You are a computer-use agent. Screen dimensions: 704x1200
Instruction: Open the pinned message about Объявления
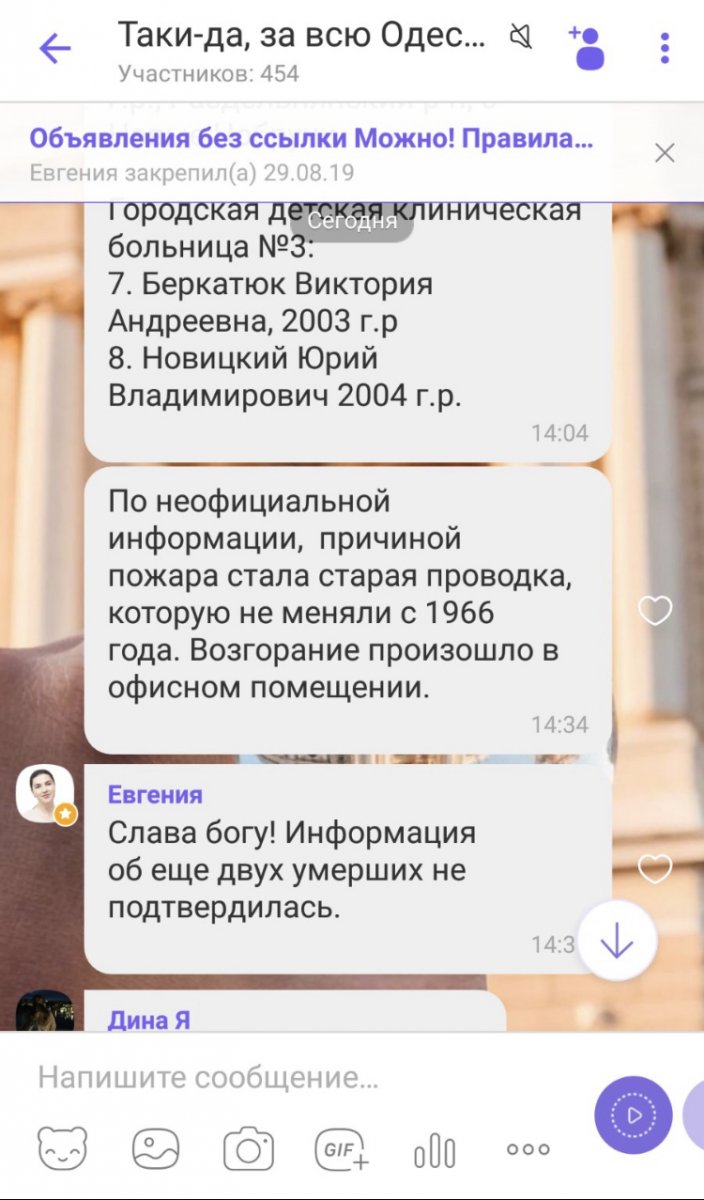coord(310,152)
